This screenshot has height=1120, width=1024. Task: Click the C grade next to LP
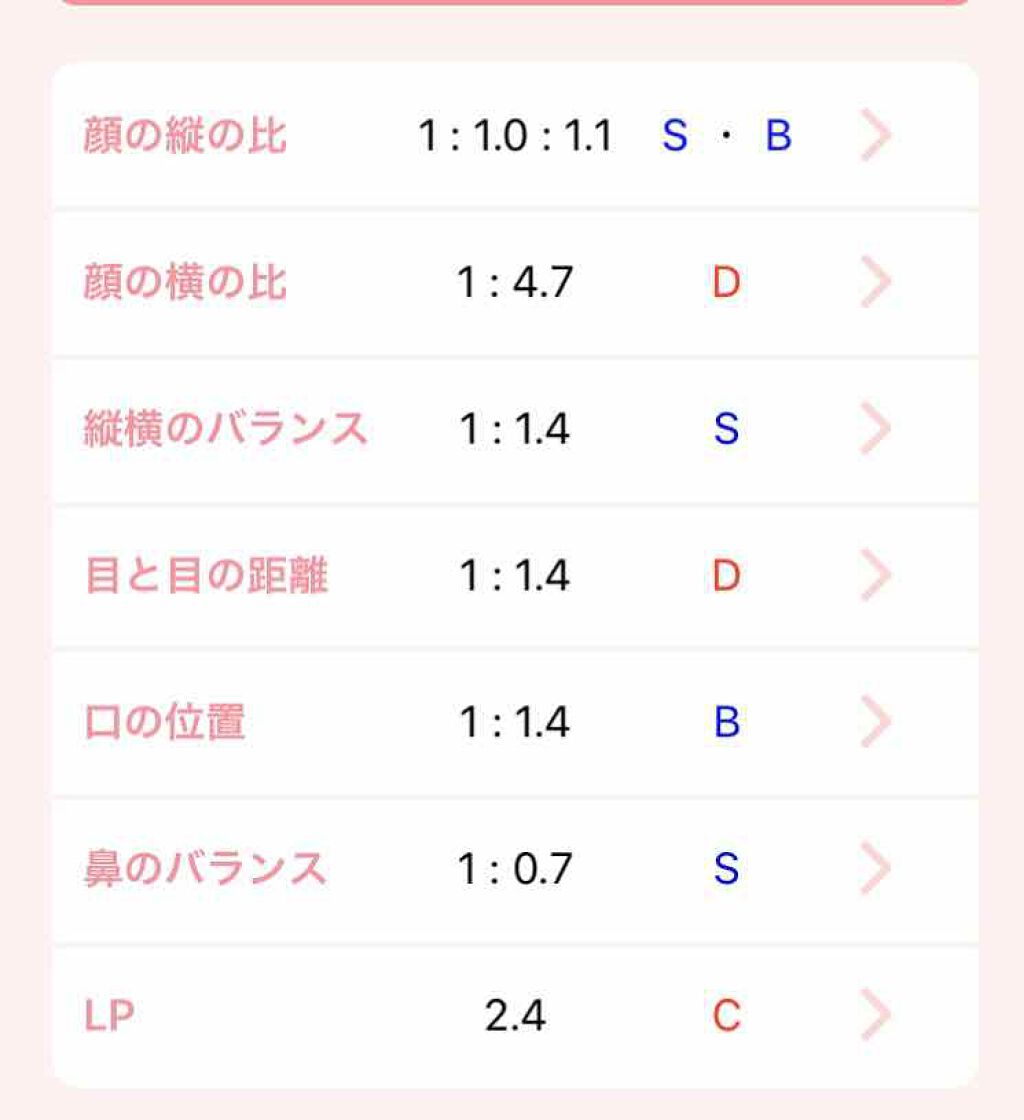coord(725,1013)
